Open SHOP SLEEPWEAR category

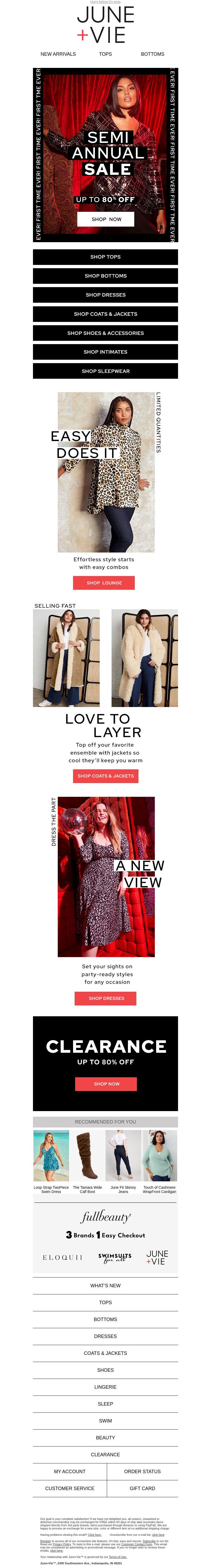coord(105,371)
